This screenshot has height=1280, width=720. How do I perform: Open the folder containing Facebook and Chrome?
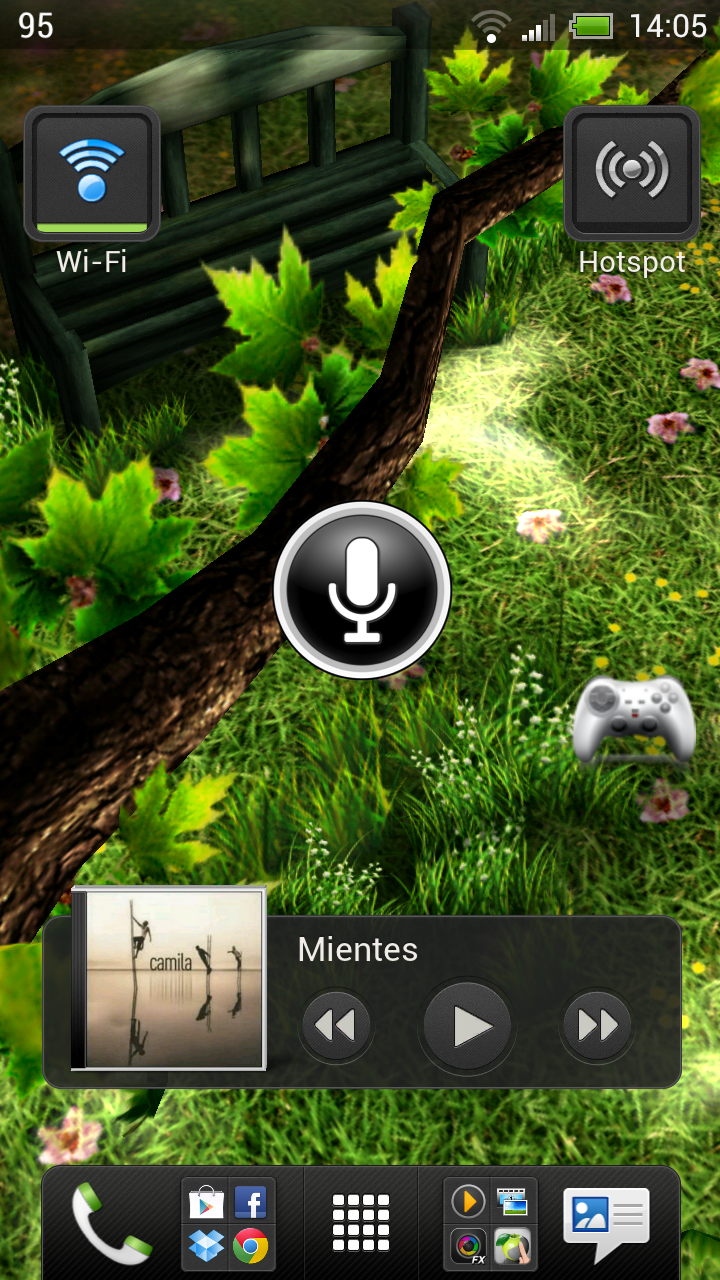pyautogui.click(x=228, y=1222)
